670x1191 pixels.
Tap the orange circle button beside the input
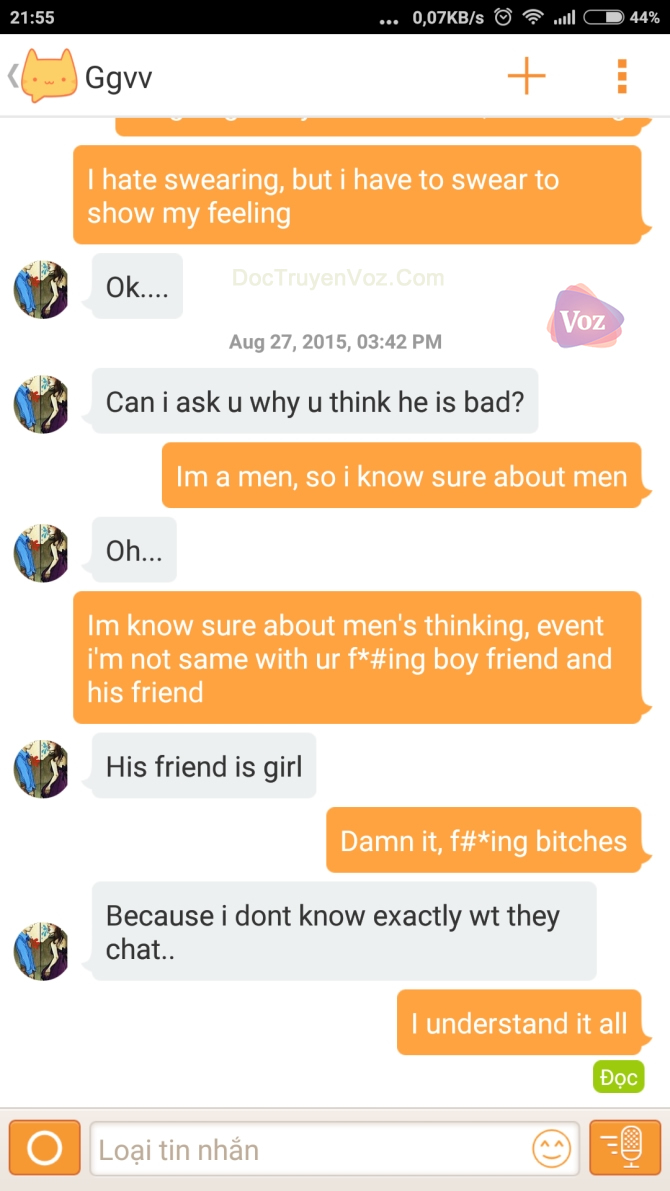(44, 1148)
